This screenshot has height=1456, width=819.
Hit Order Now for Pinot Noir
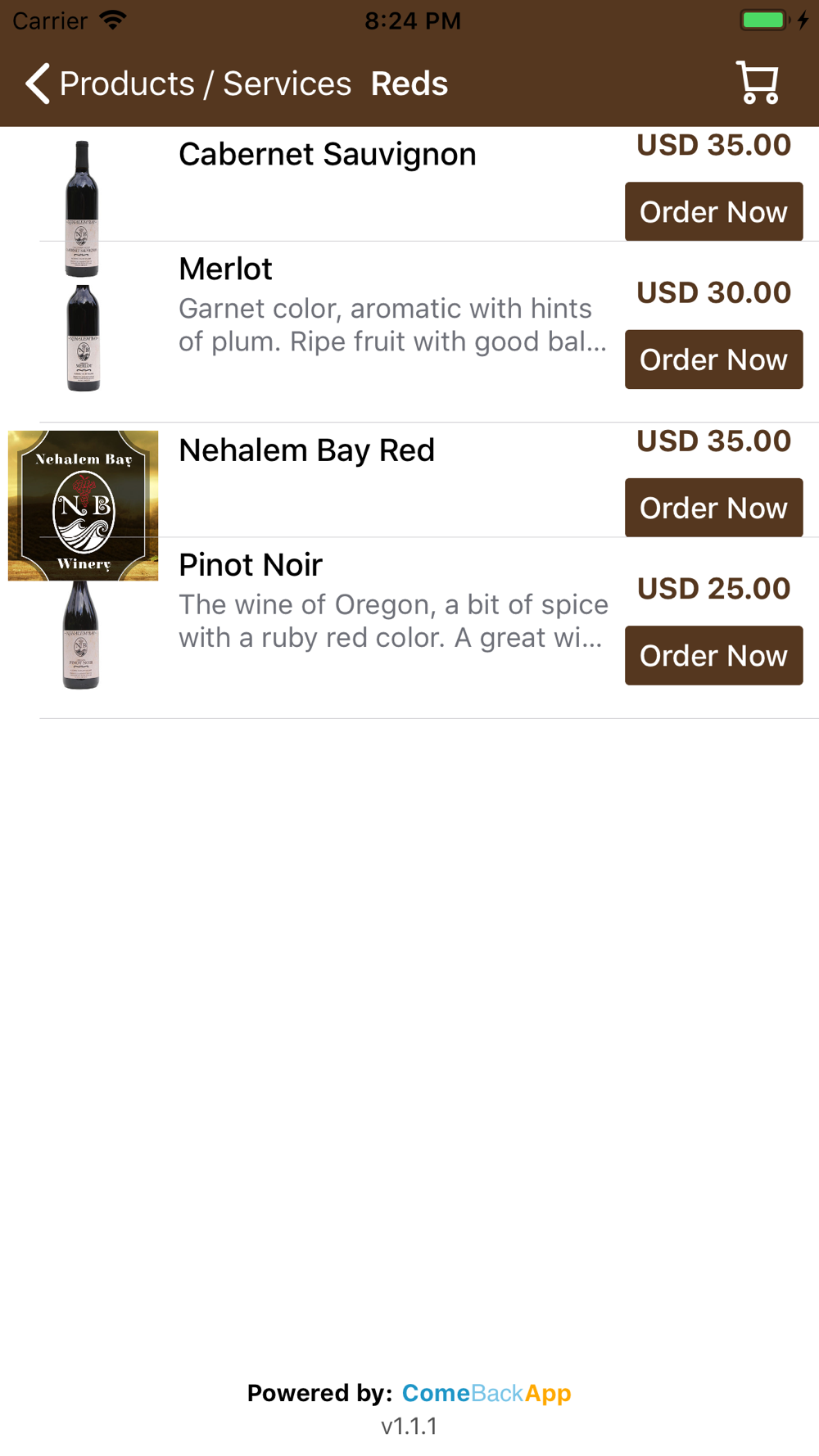coord(713,655)
